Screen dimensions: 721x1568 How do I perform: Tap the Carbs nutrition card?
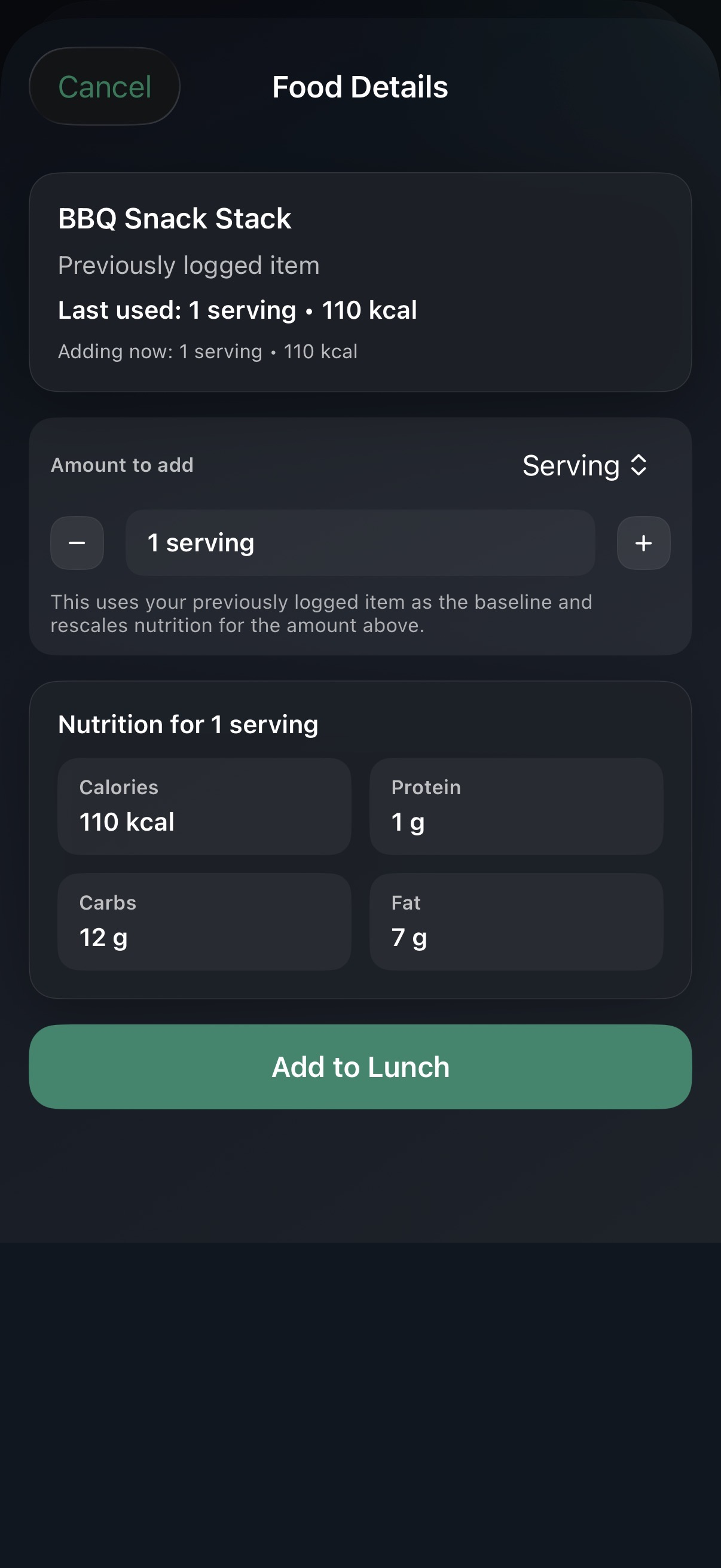203,920
